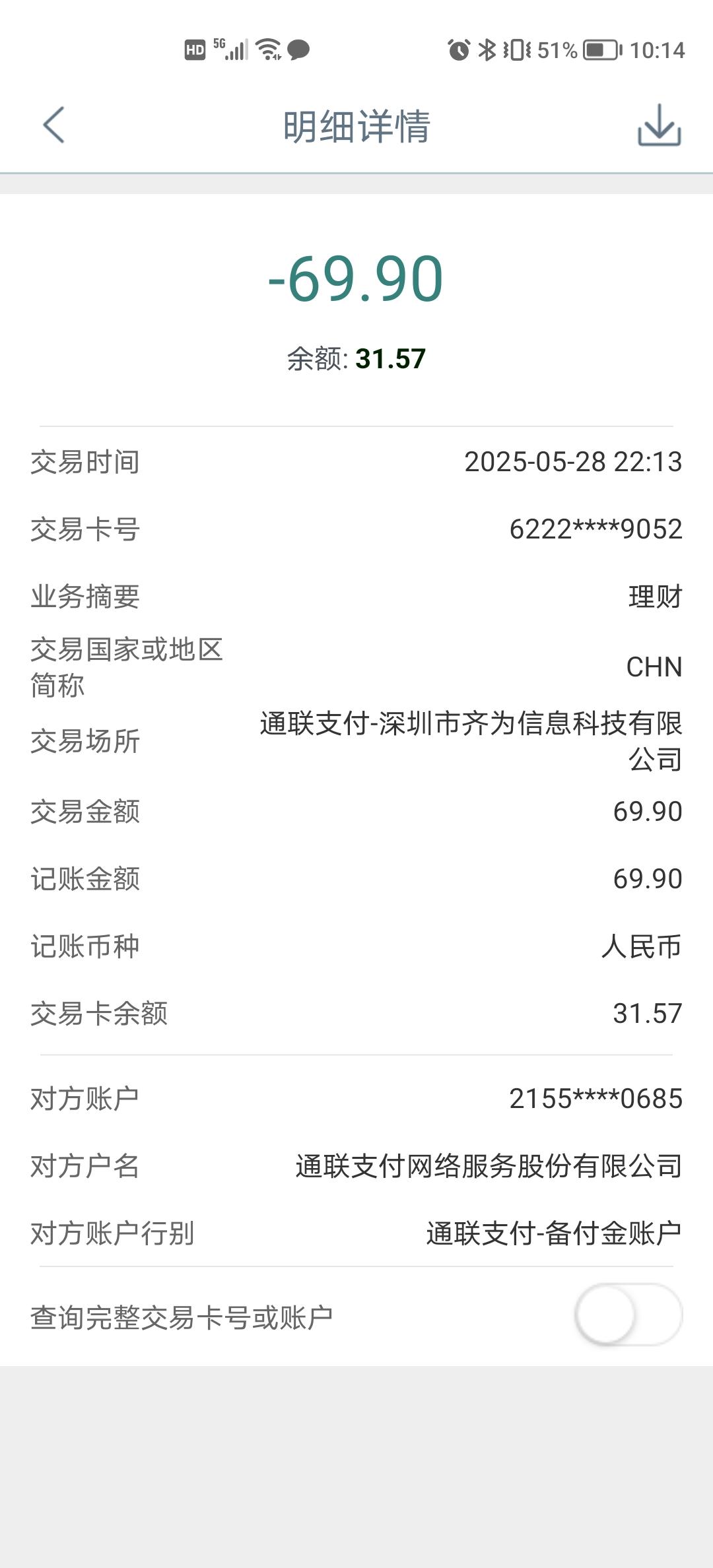
Task: Download the transaction detail
Action: coord(659,125)
